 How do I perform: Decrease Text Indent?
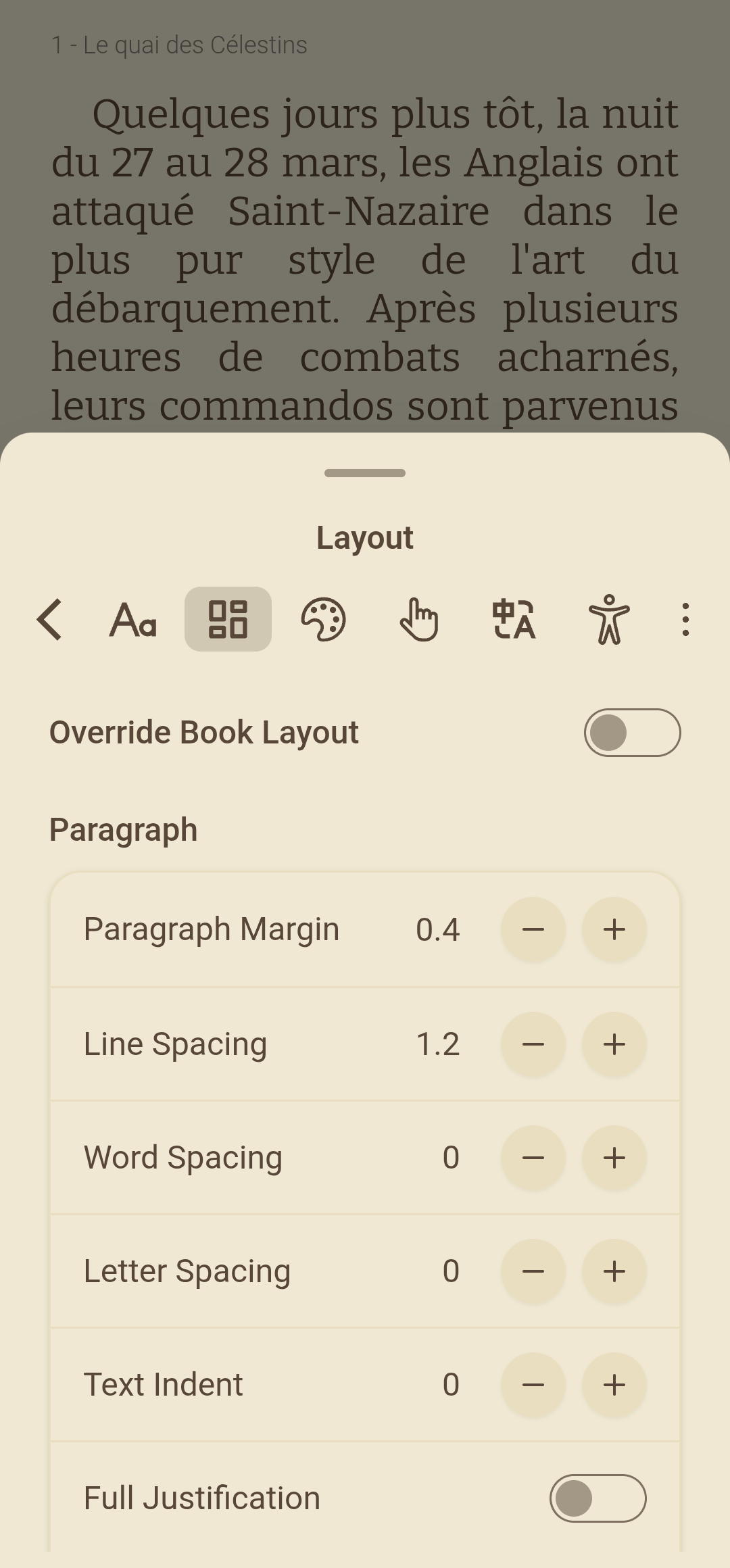click(x=533, y=1385)
